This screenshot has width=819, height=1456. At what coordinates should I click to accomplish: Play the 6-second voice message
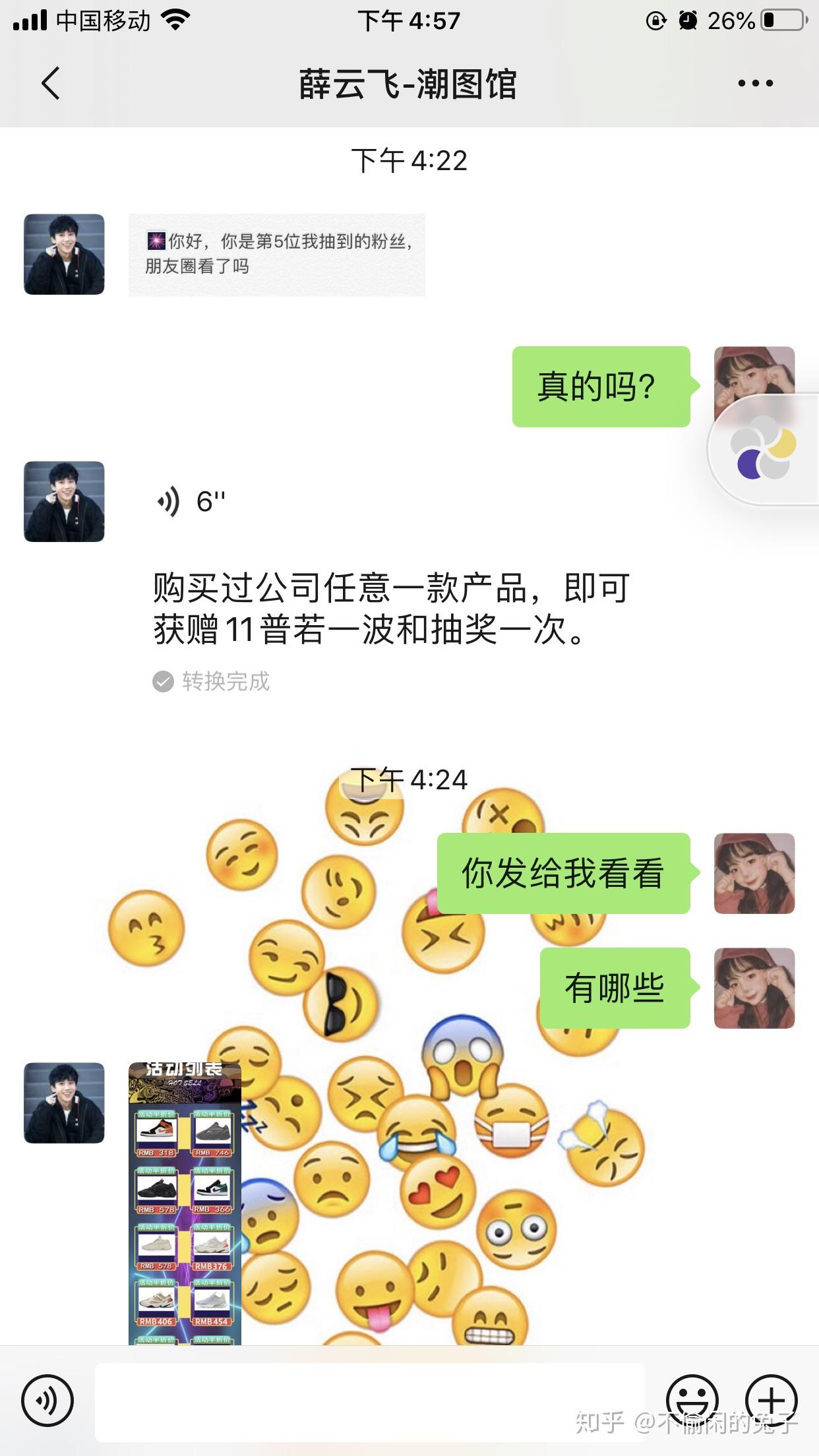click(x=191, y=502)
